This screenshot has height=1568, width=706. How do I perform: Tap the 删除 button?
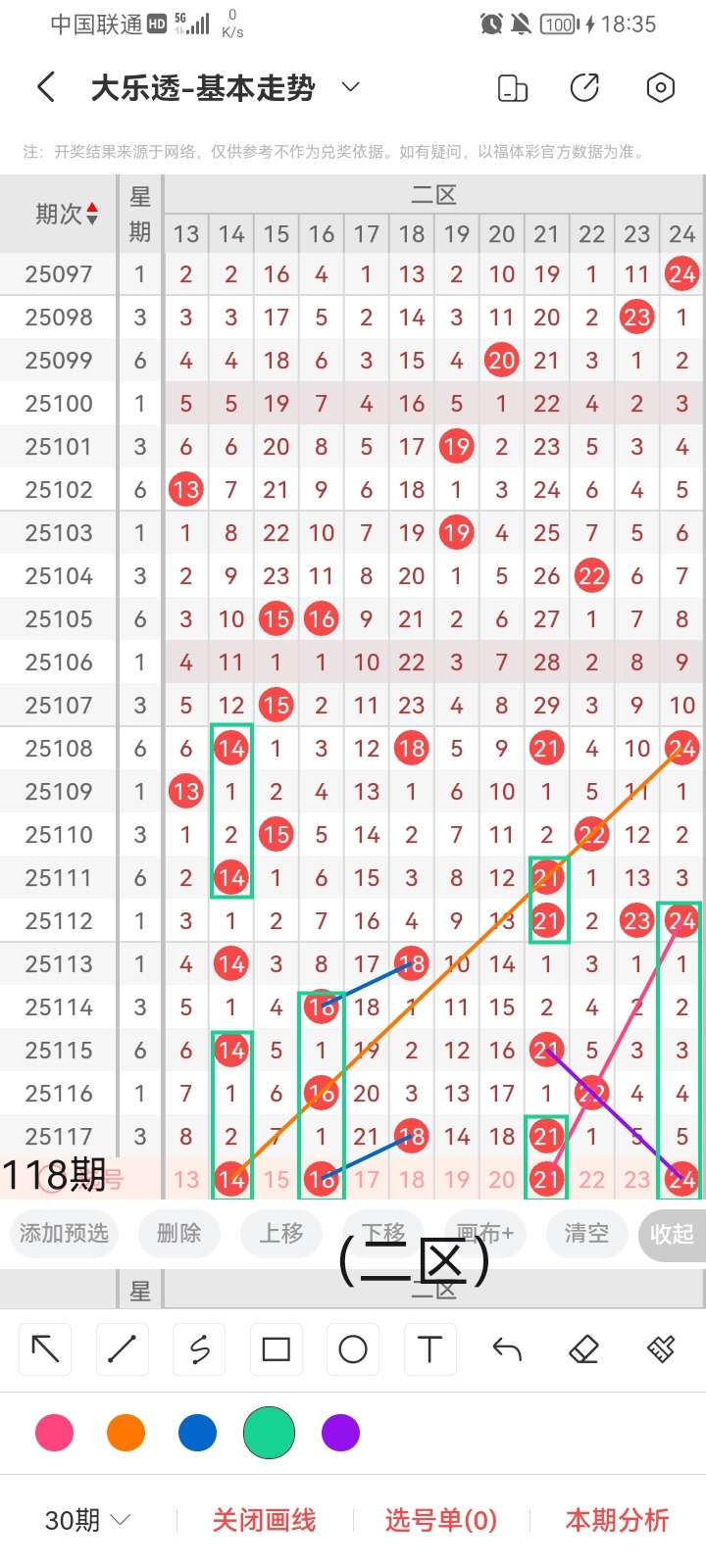pos(178,1233)
